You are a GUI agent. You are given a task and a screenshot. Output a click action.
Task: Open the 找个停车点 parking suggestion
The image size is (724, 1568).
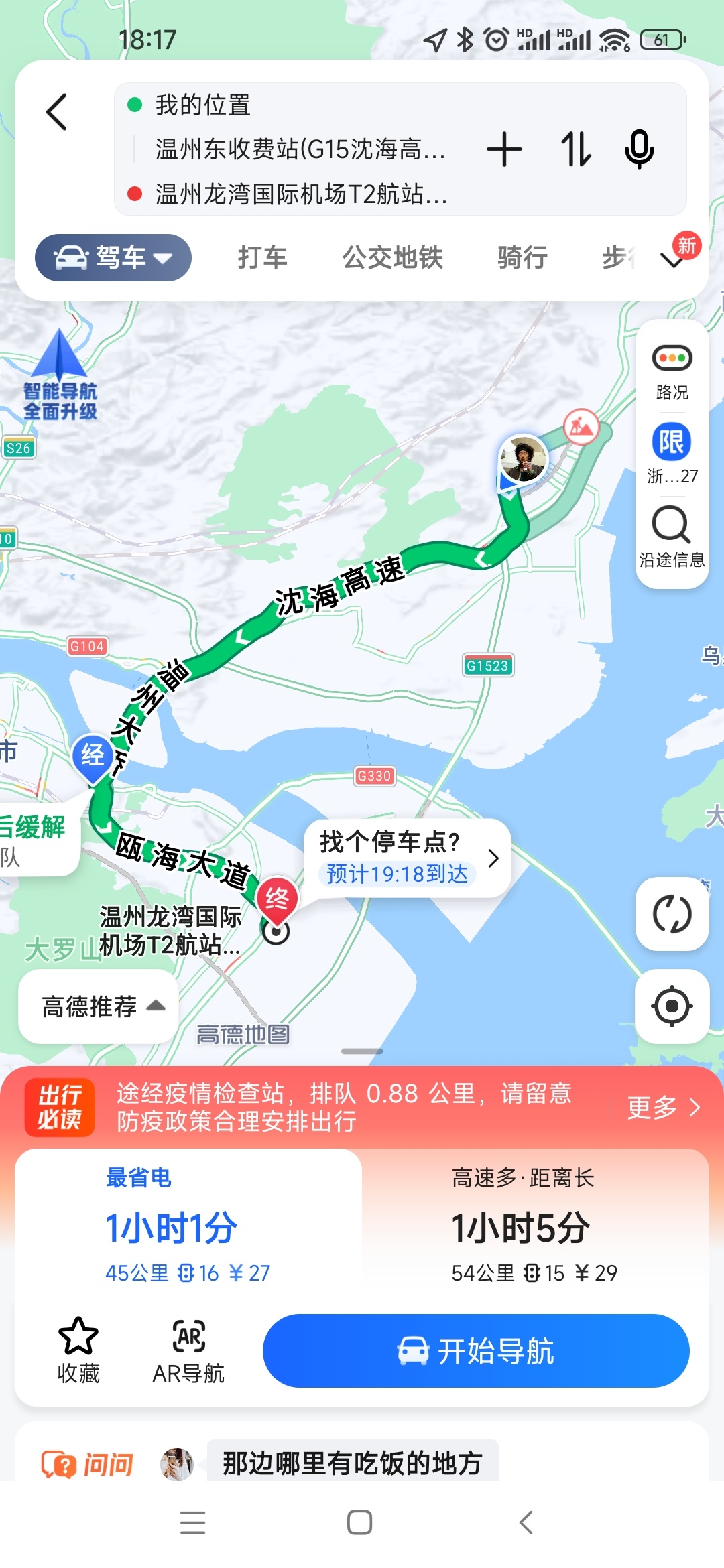click(408, 858)
